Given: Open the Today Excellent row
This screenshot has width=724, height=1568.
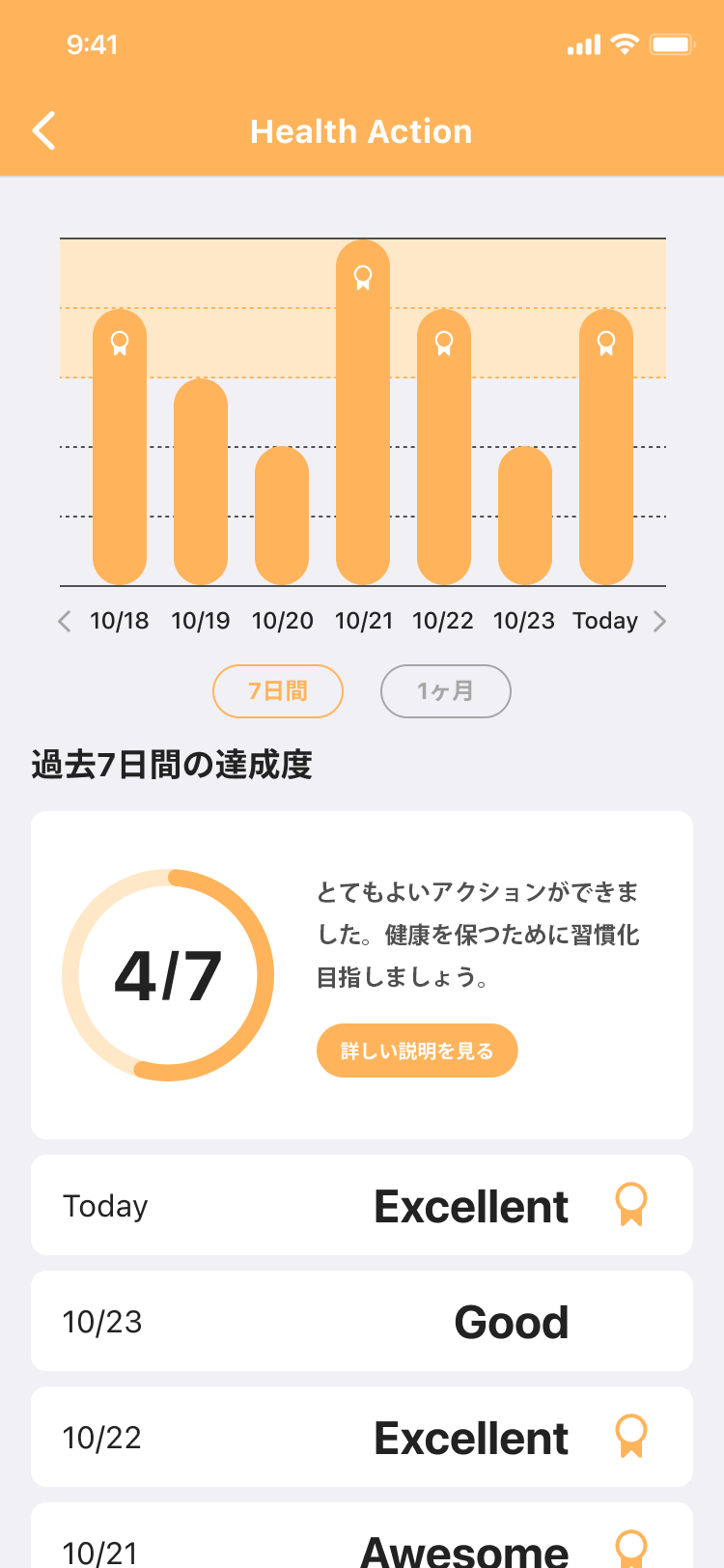Looking at the screenshot, I should (x=362, y=1205).
